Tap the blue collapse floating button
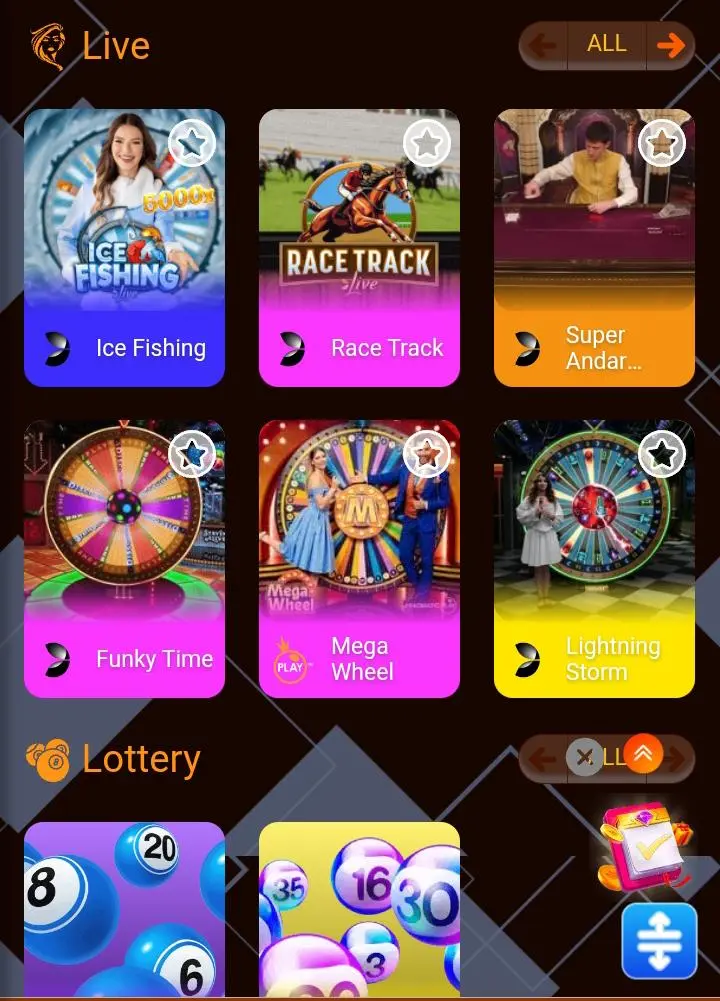The image size is (720, 1001). [659, 940]
